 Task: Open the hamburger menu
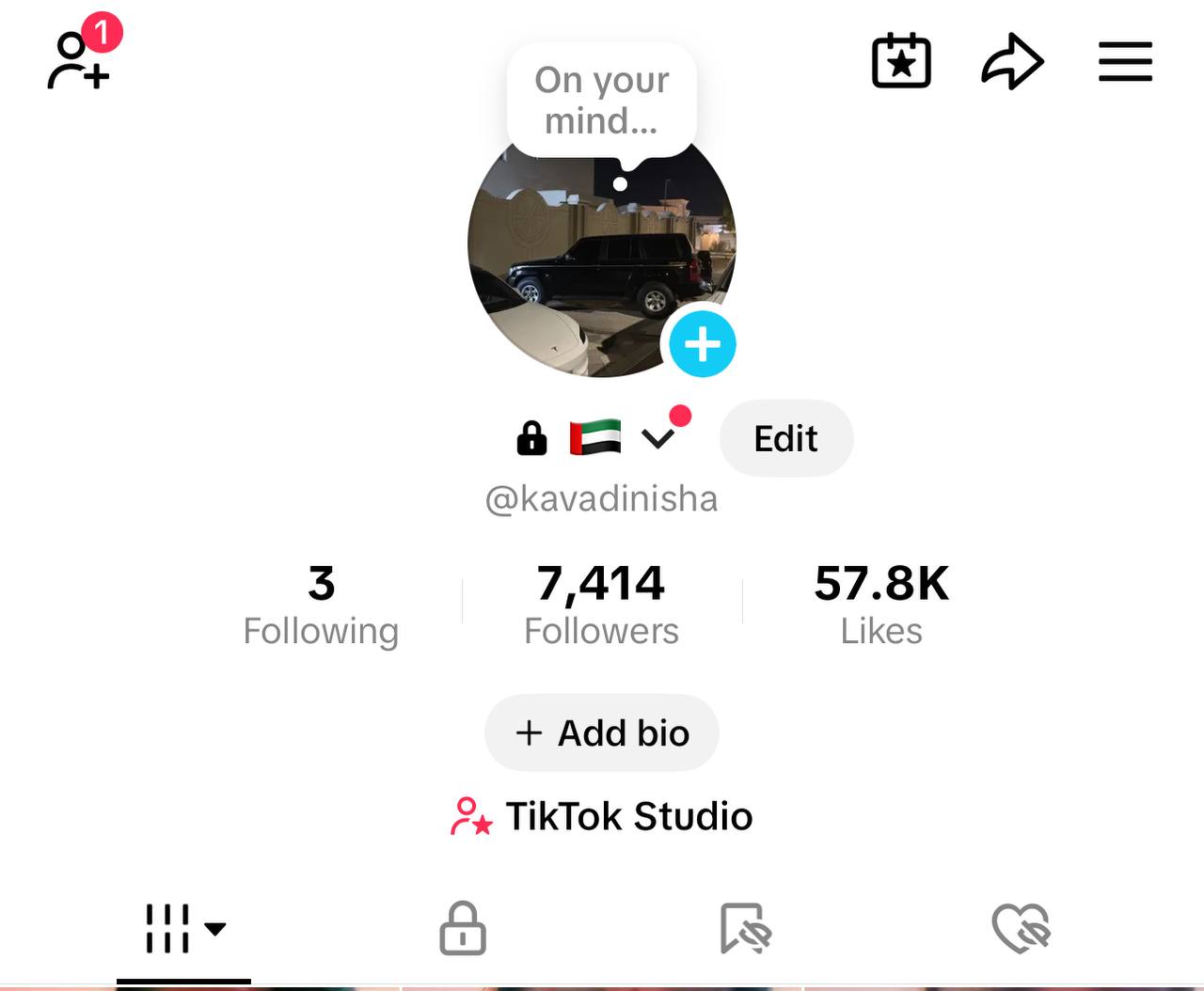pyautogui.click(x=1125, y=62)
